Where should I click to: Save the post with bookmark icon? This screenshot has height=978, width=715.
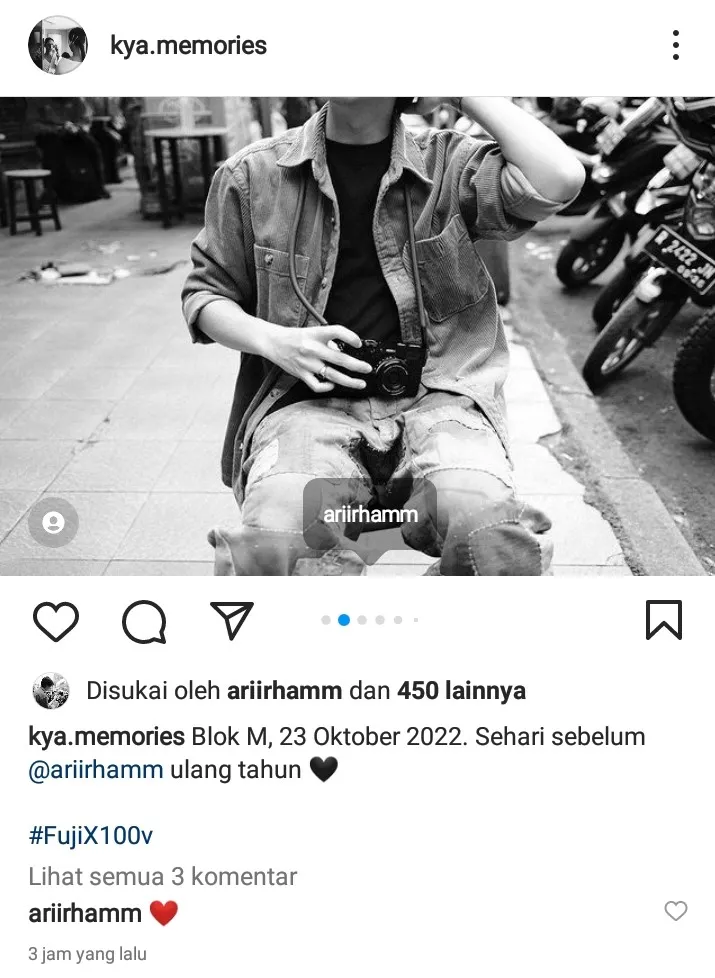[664, 621]
